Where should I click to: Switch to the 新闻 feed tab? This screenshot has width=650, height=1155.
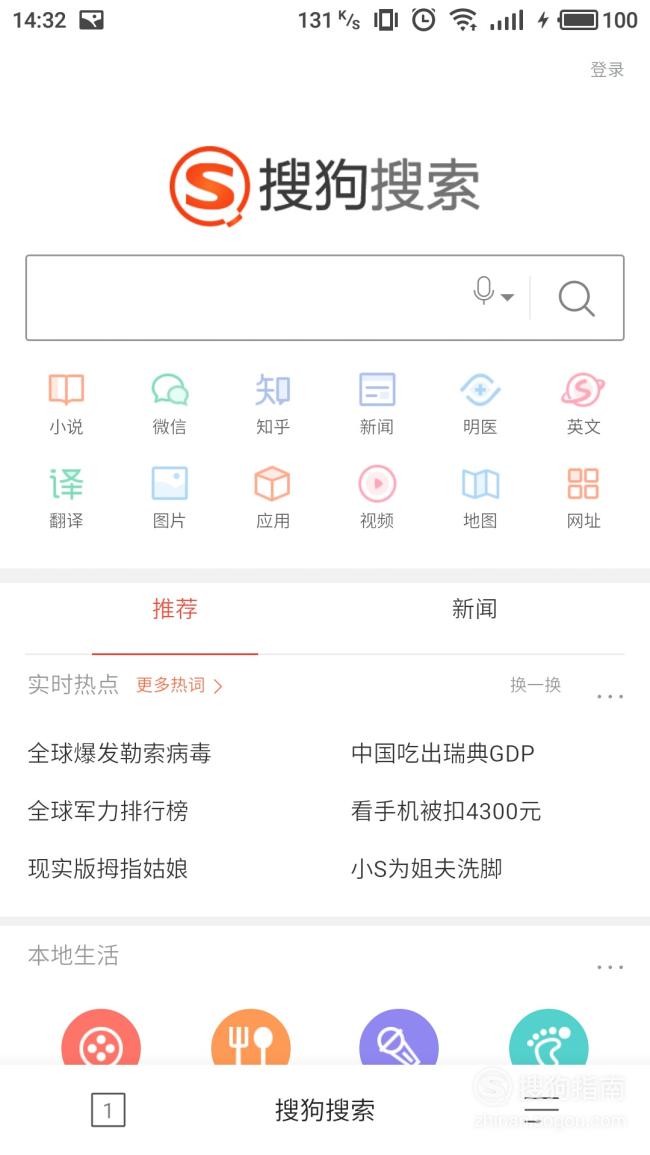point(474,609)
